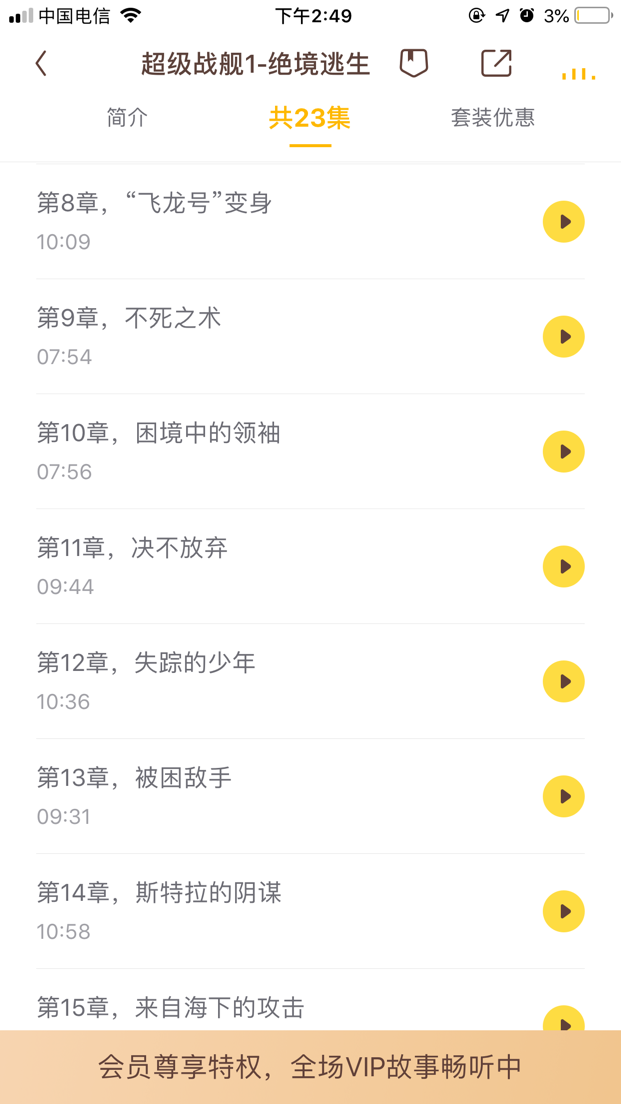Open the 第15章 来自海下的攻击 row

point(310,1000)
